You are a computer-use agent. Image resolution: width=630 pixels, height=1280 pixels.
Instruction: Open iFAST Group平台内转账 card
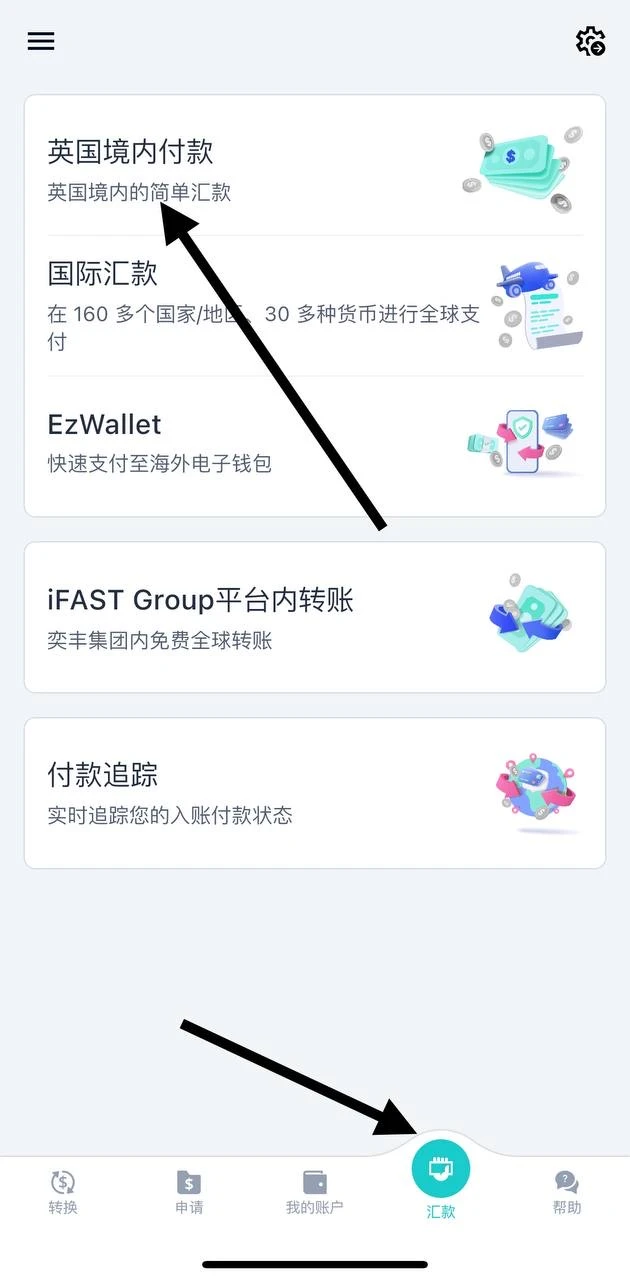(200, 600)
